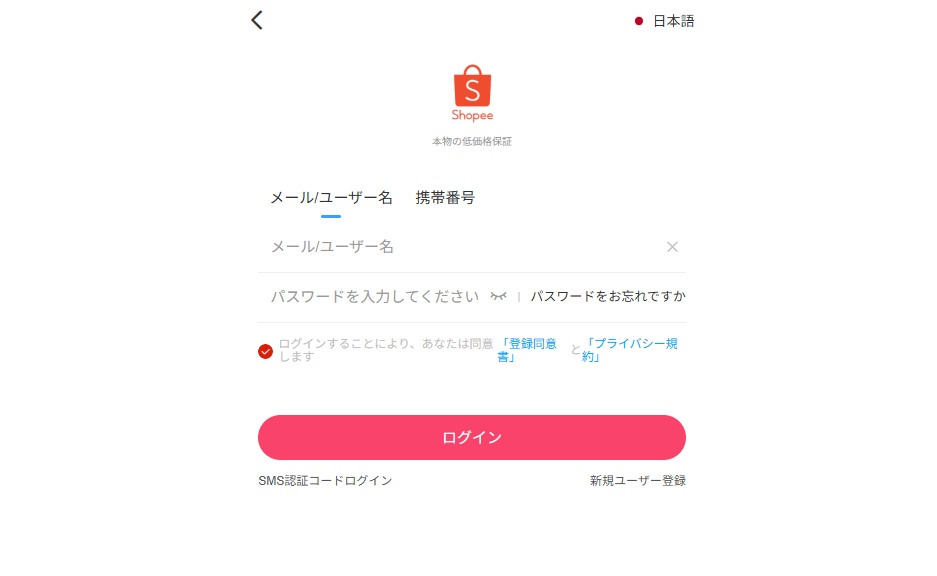Tap the ログイン button

tap(472, 438)
